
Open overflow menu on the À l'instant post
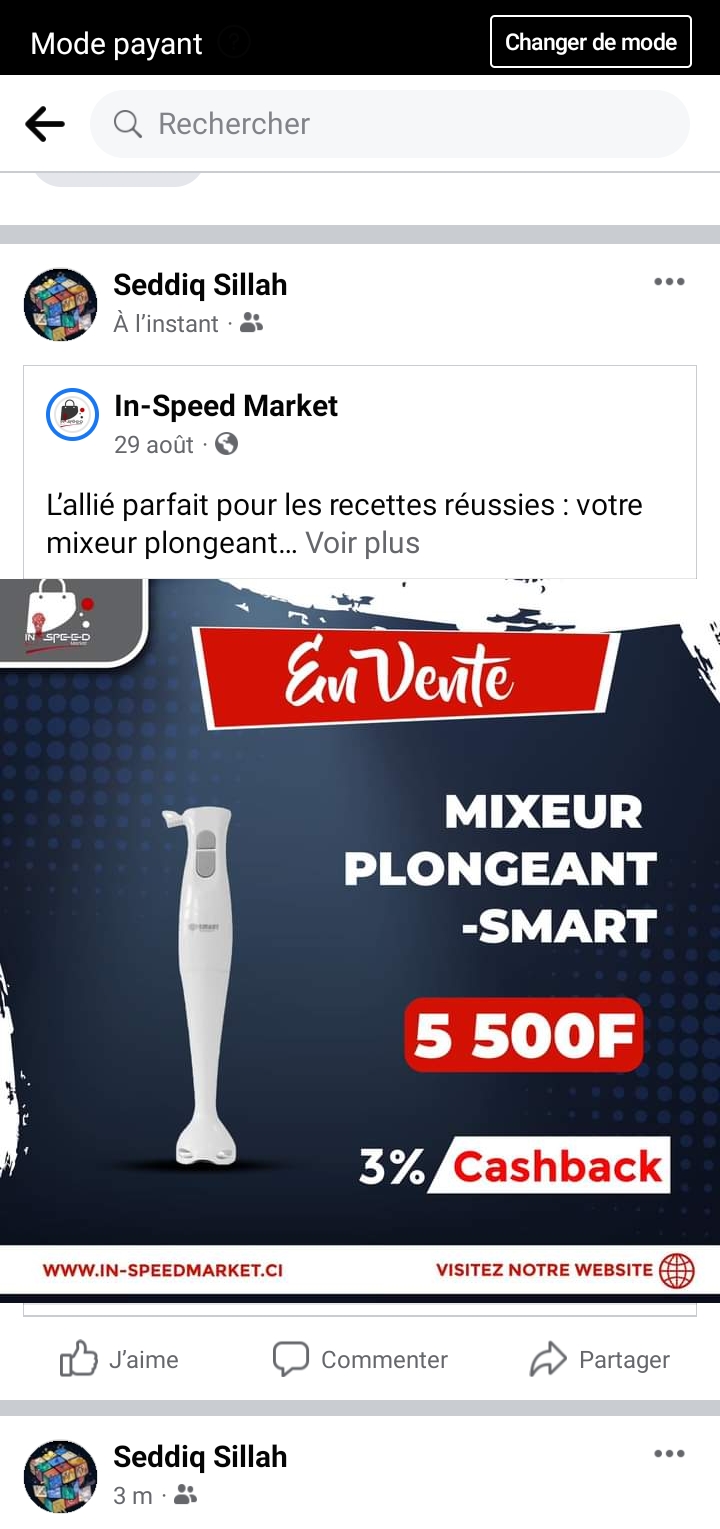[x=669, y=282]
